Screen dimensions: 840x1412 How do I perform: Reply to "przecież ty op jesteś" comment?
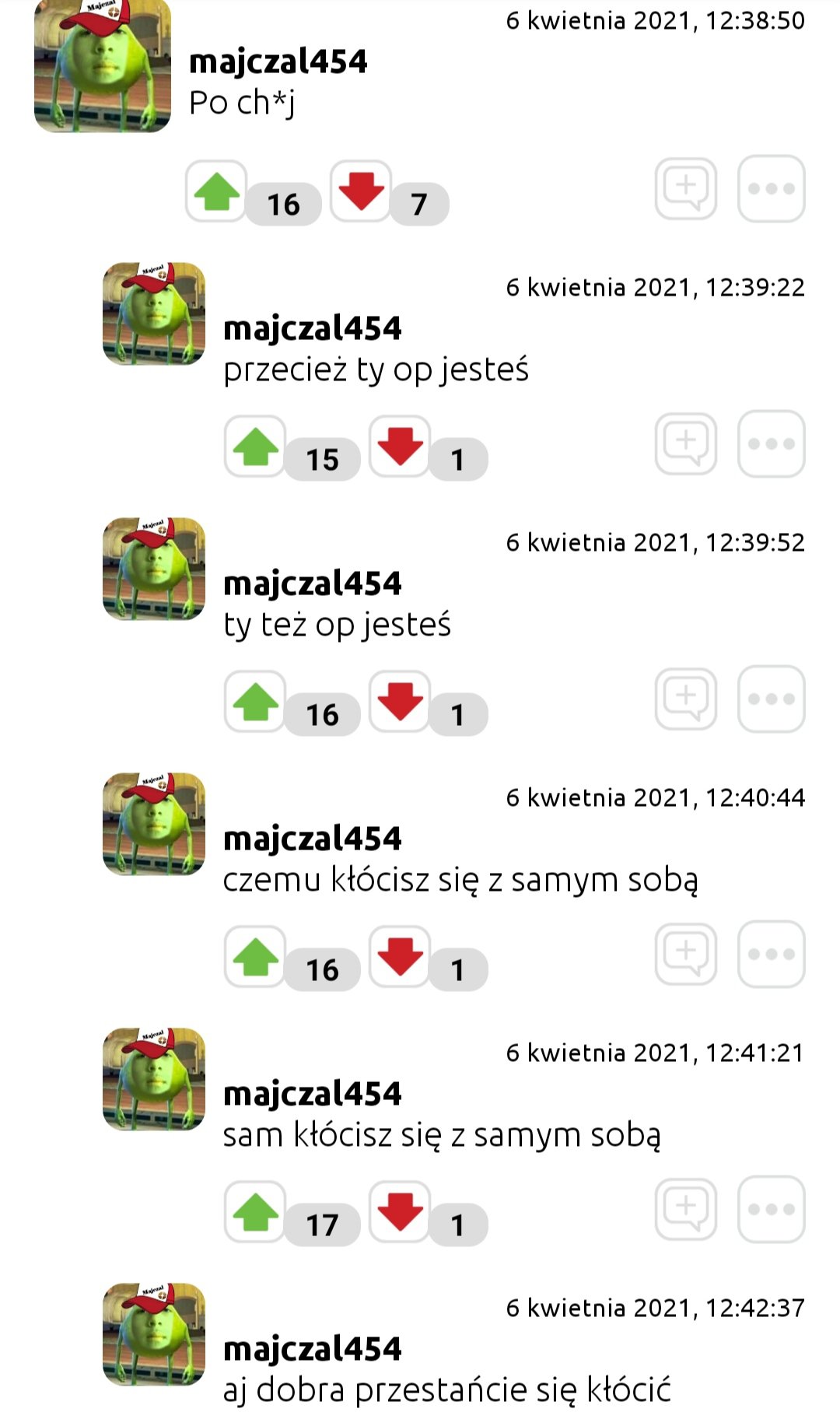click(x=686, y=443)
